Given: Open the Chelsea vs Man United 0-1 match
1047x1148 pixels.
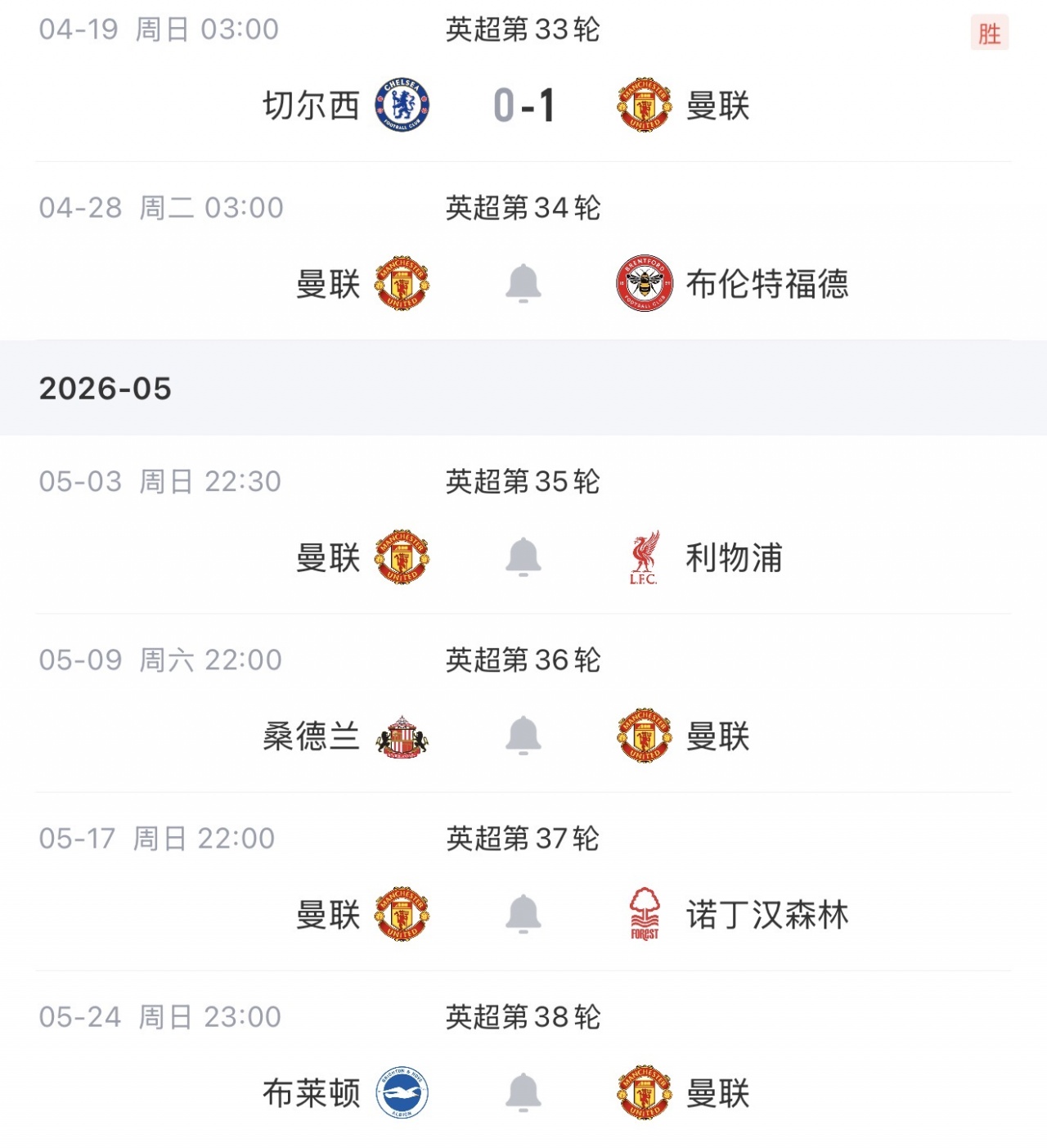Looking at the screenshot, I should tap(523, 106).
